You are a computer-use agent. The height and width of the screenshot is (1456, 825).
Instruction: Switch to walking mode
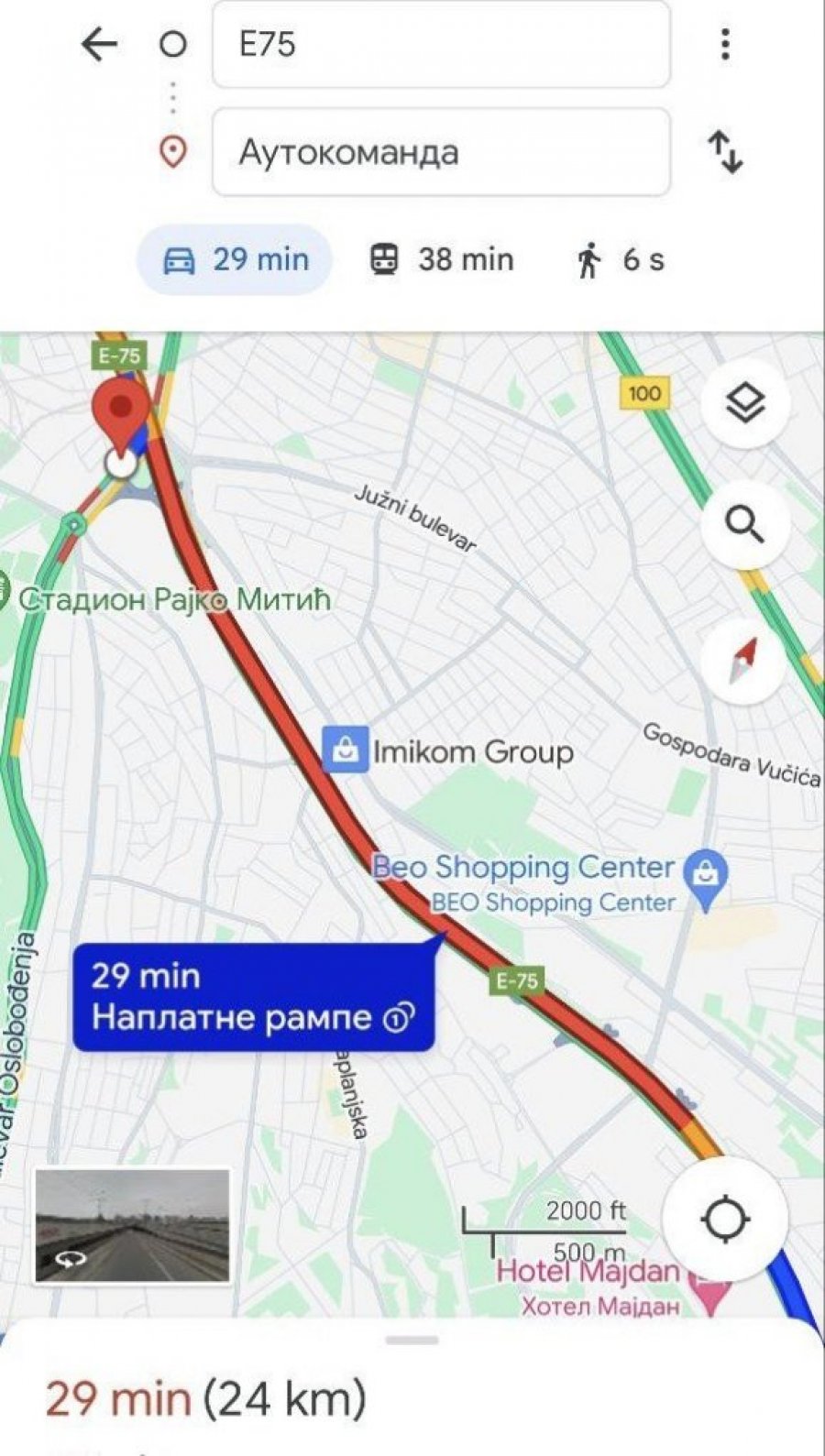pyautogui.click(x=618, y=260)
